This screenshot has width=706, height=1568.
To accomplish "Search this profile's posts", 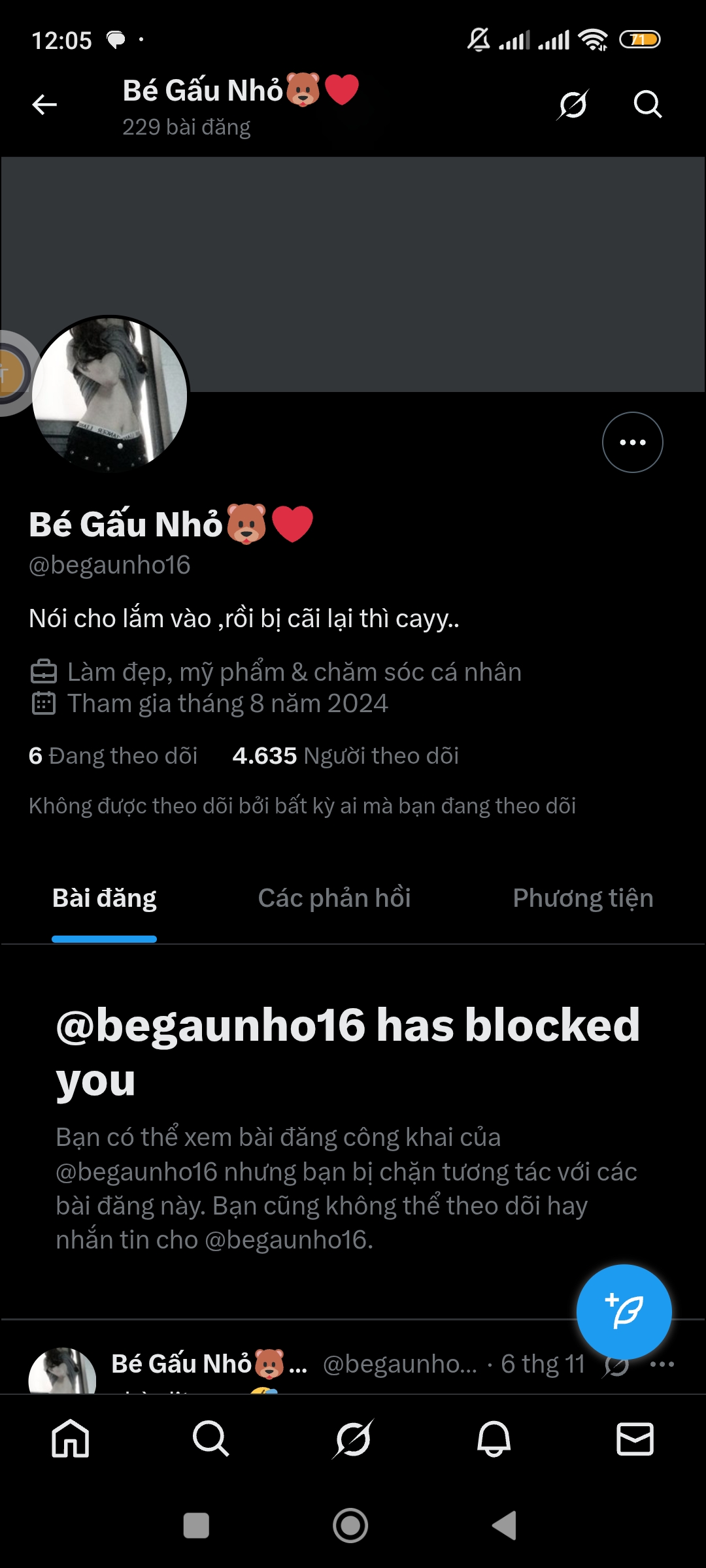I will [x=647, y=105].
